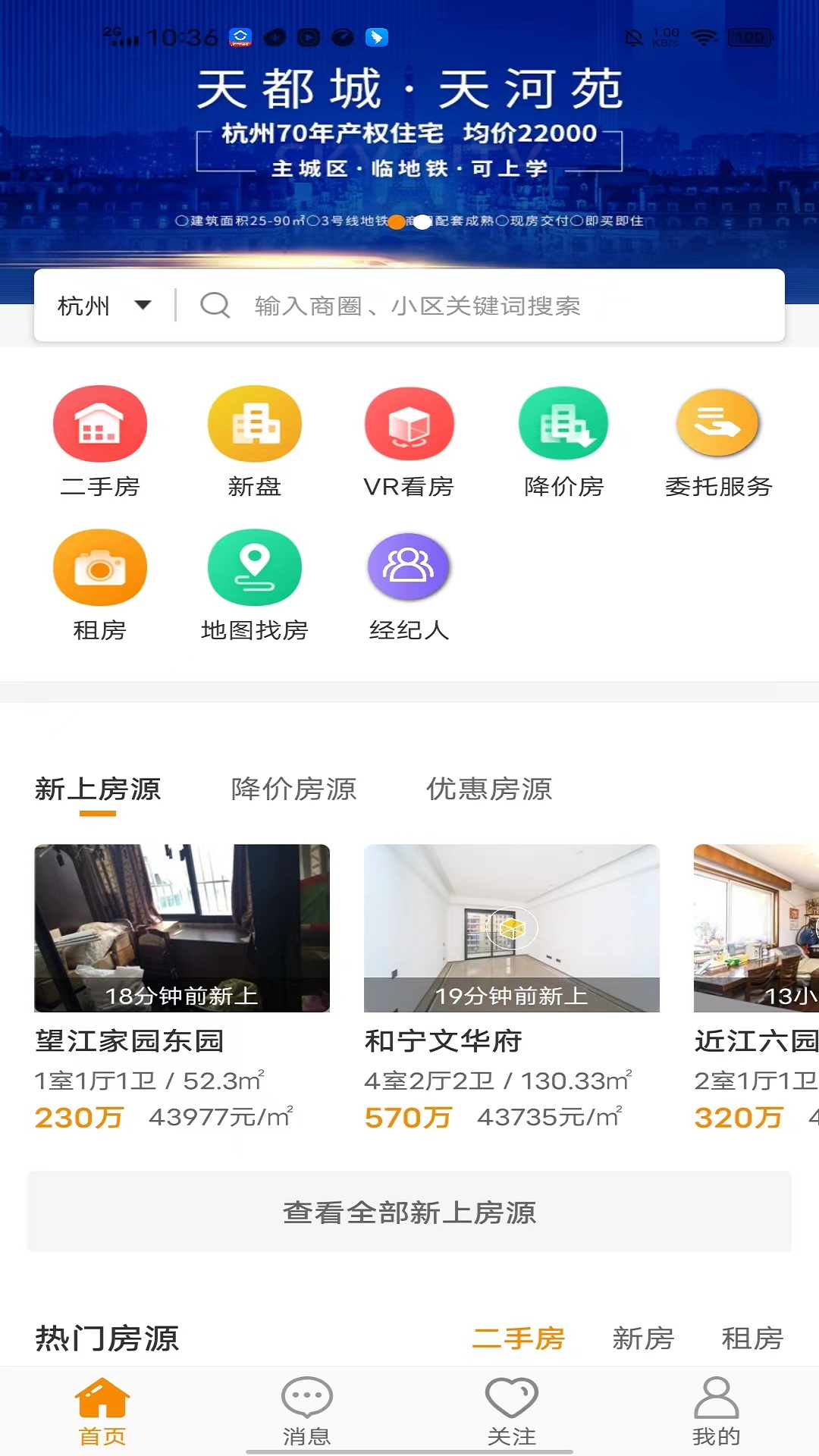The image size is (819, 1456).
Task: Open the 我的 profile tab
Action: click(717, 1407)
